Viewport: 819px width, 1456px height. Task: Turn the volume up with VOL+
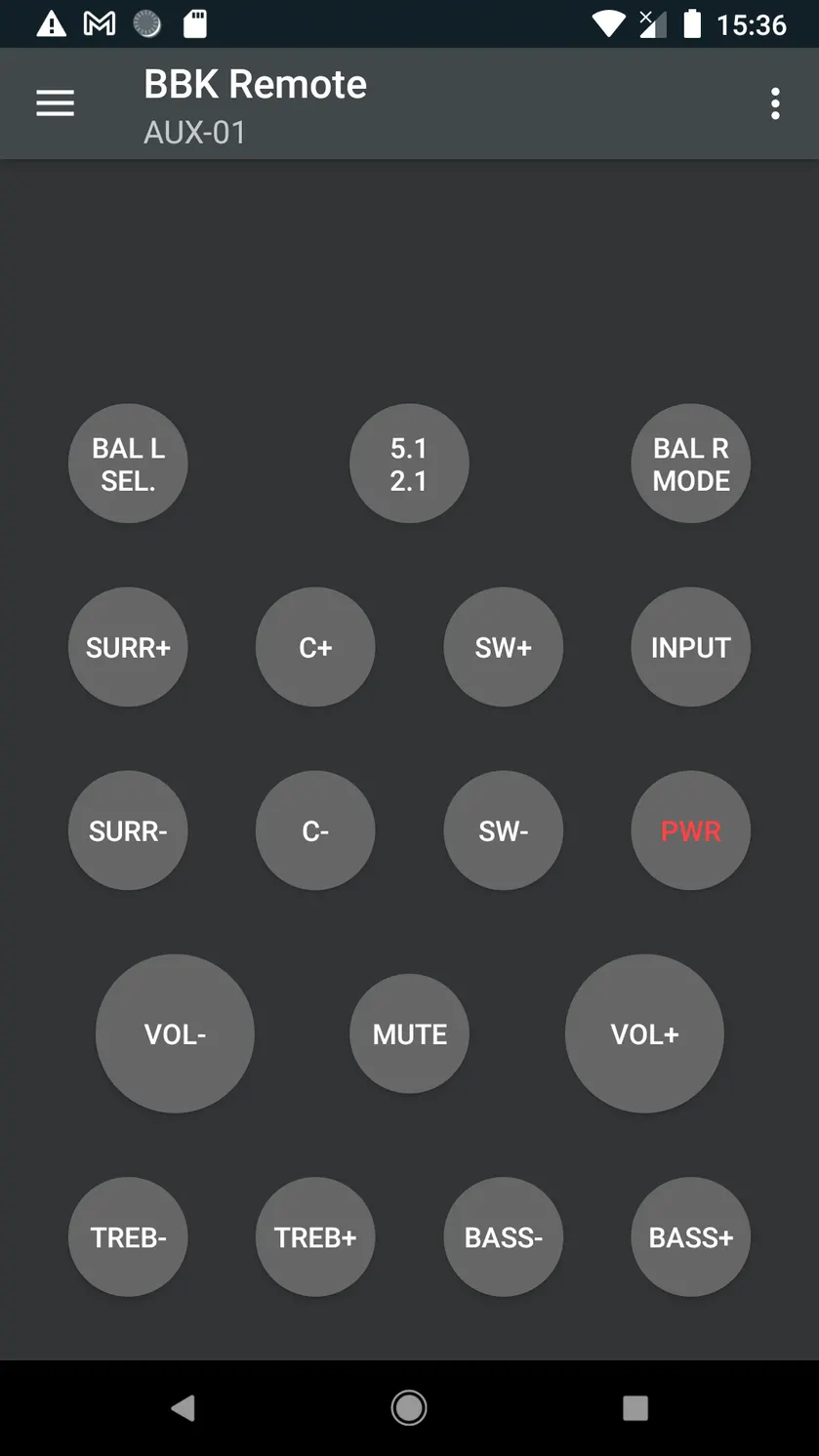tap(644, 1033)
